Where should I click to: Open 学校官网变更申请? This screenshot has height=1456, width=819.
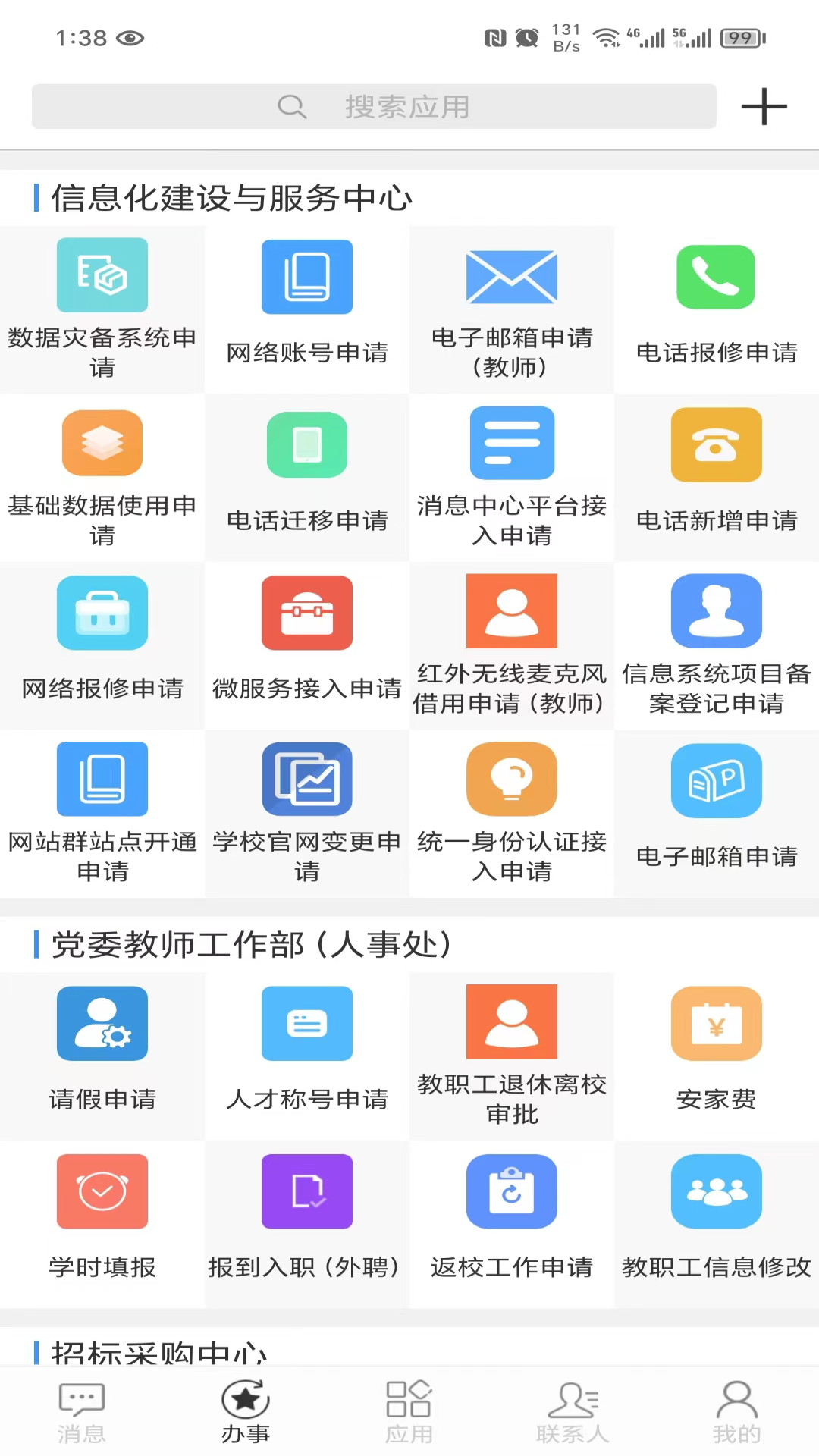tap(307, 811)
